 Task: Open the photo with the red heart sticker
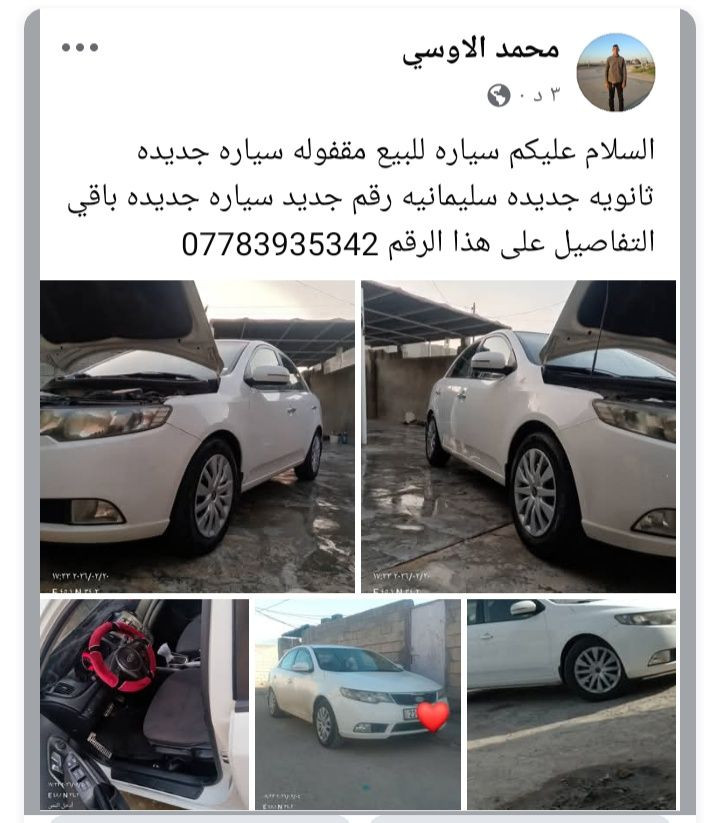coord(357,704)
